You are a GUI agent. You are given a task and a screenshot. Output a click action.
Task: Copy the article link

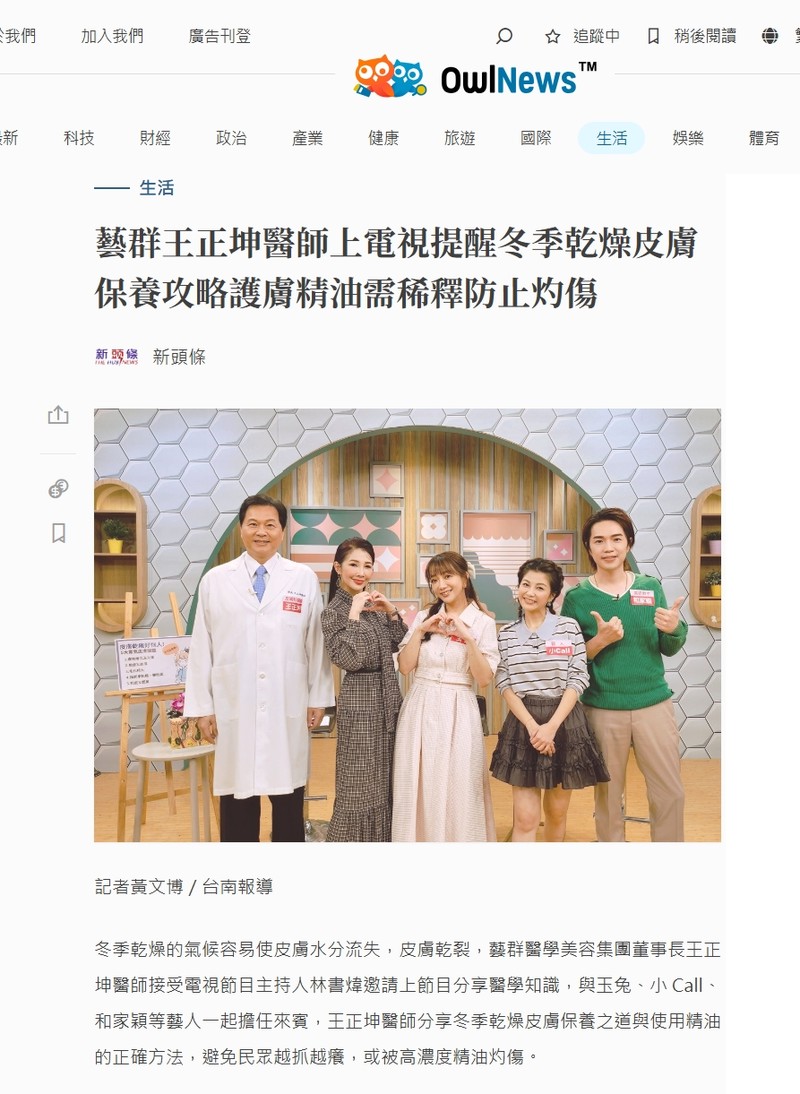[58, 488]
